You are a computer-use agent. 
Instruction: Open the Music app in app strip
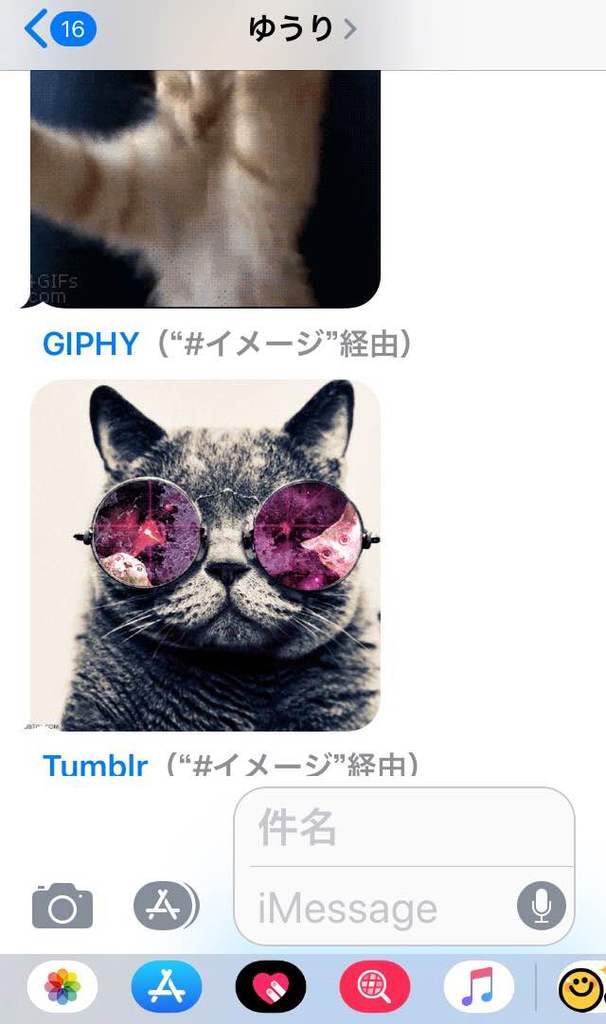coord(478,987)
